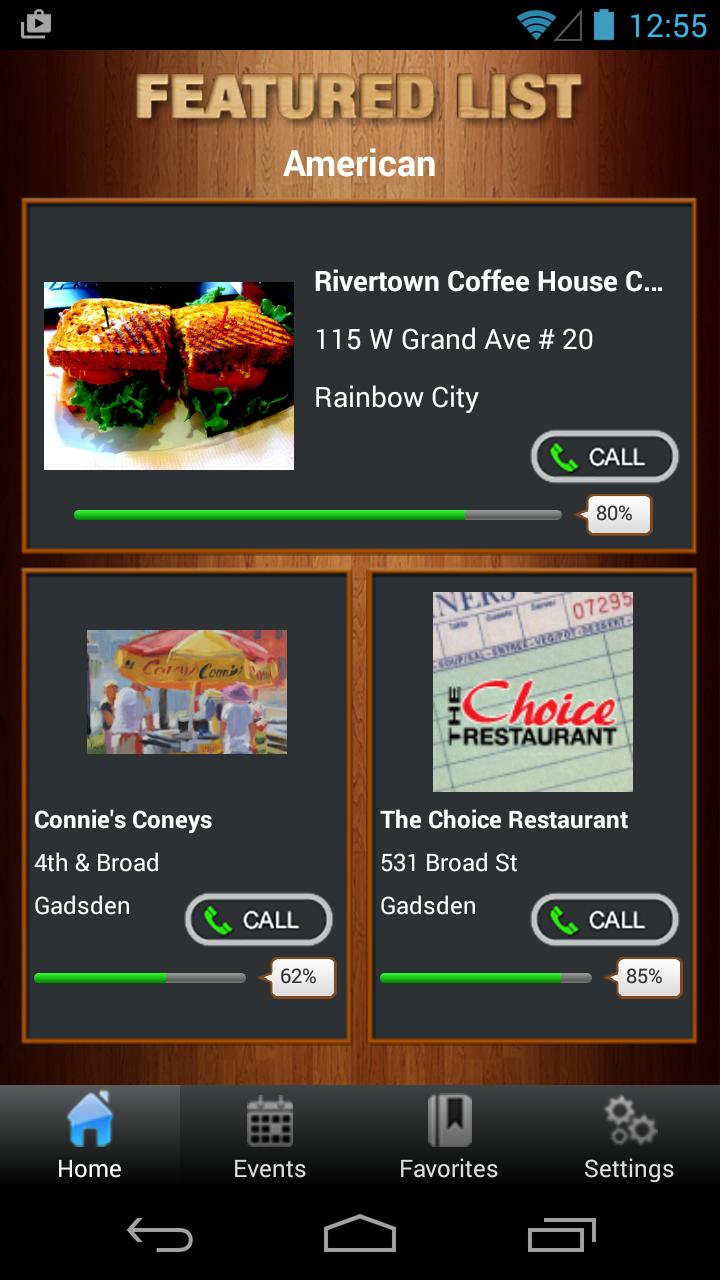Switch to the Favorites tab
720x1280 pixels.
pyautogui.click(x=449, y=1135)
